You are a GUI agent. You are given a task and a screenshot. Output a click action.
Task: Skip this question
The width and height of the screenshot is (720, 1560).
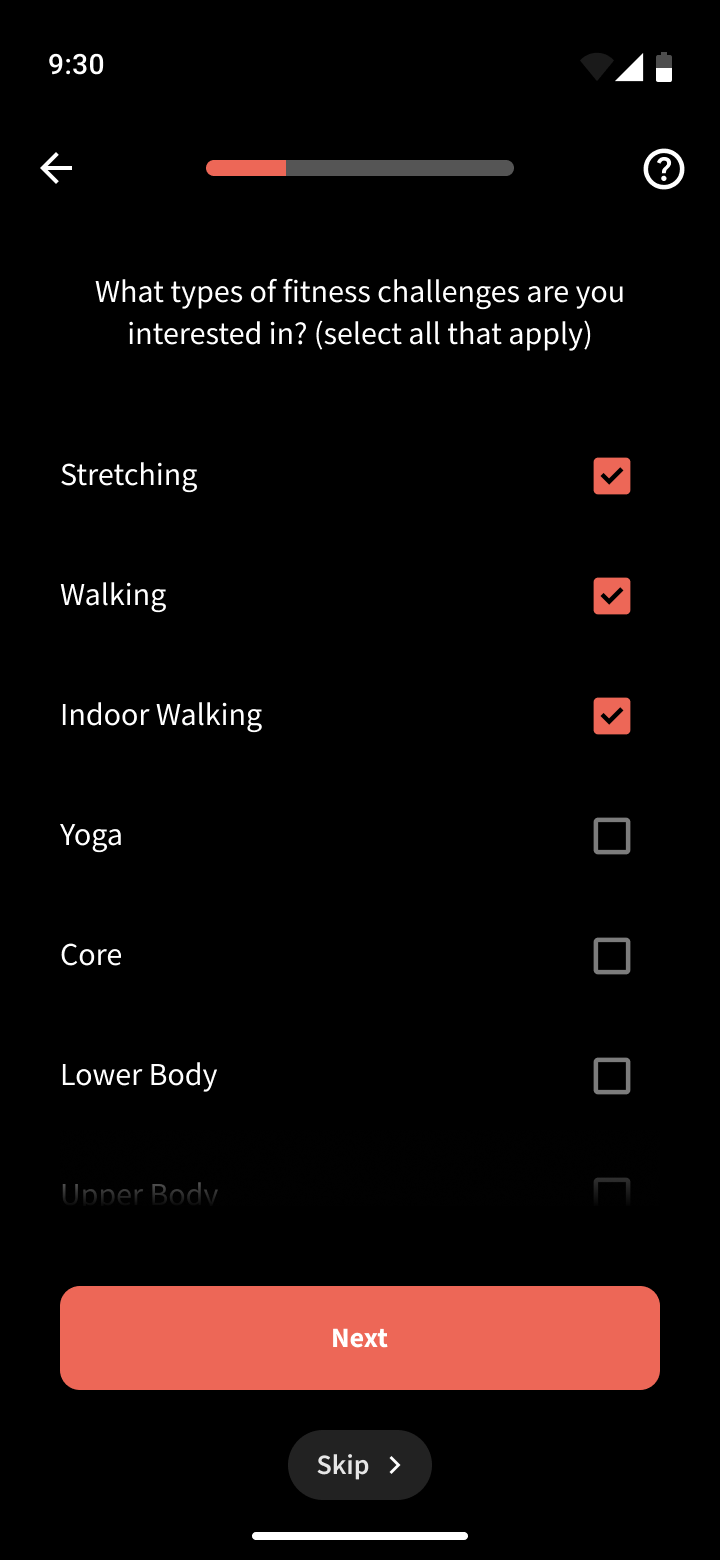(360, 1465)
